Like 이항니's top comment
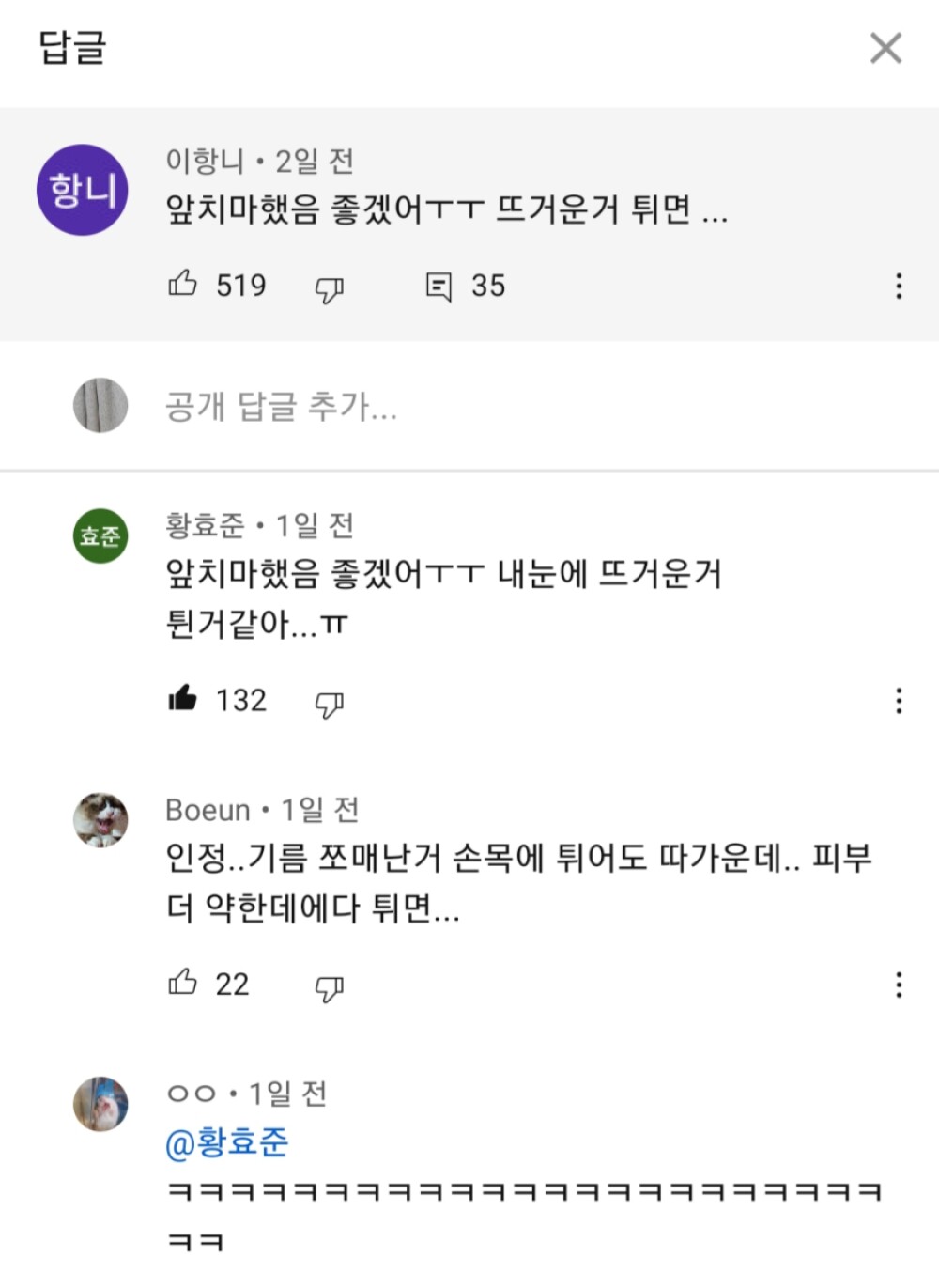939x1288 pixels. point(183,284)
